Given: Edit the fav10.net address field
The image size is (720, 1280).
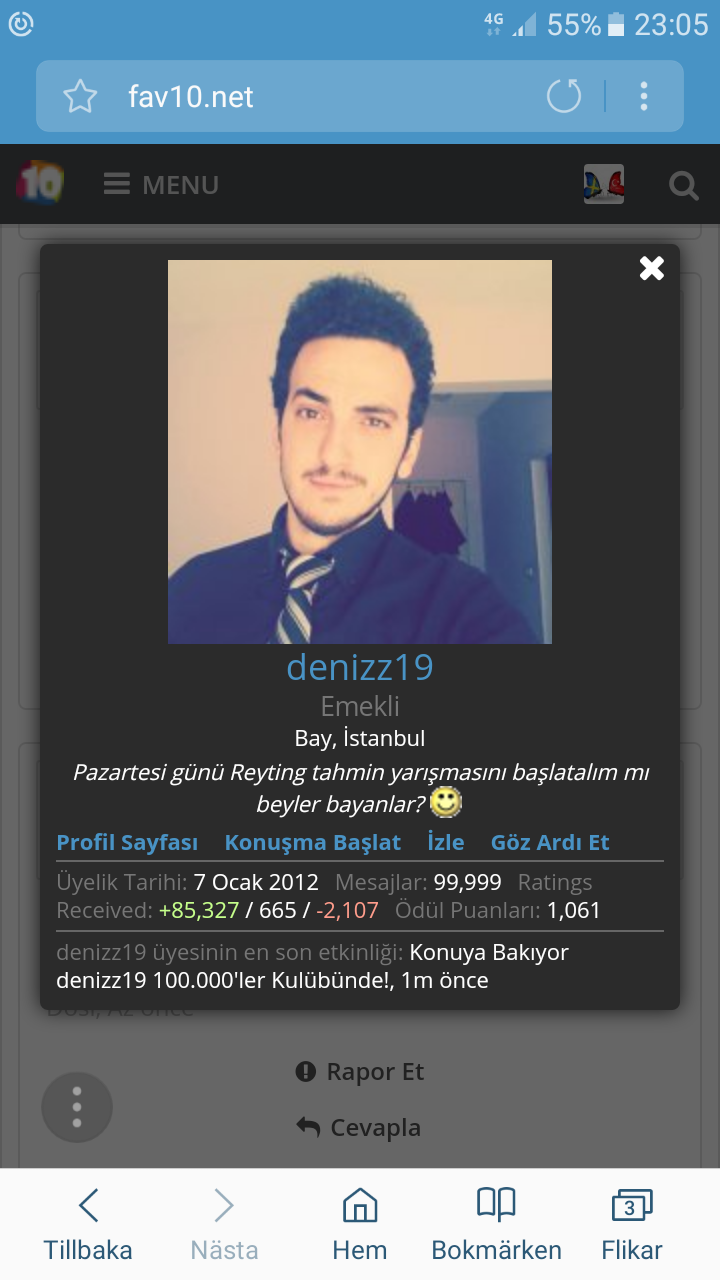Looking at the screenshot, I should [300, 97].
